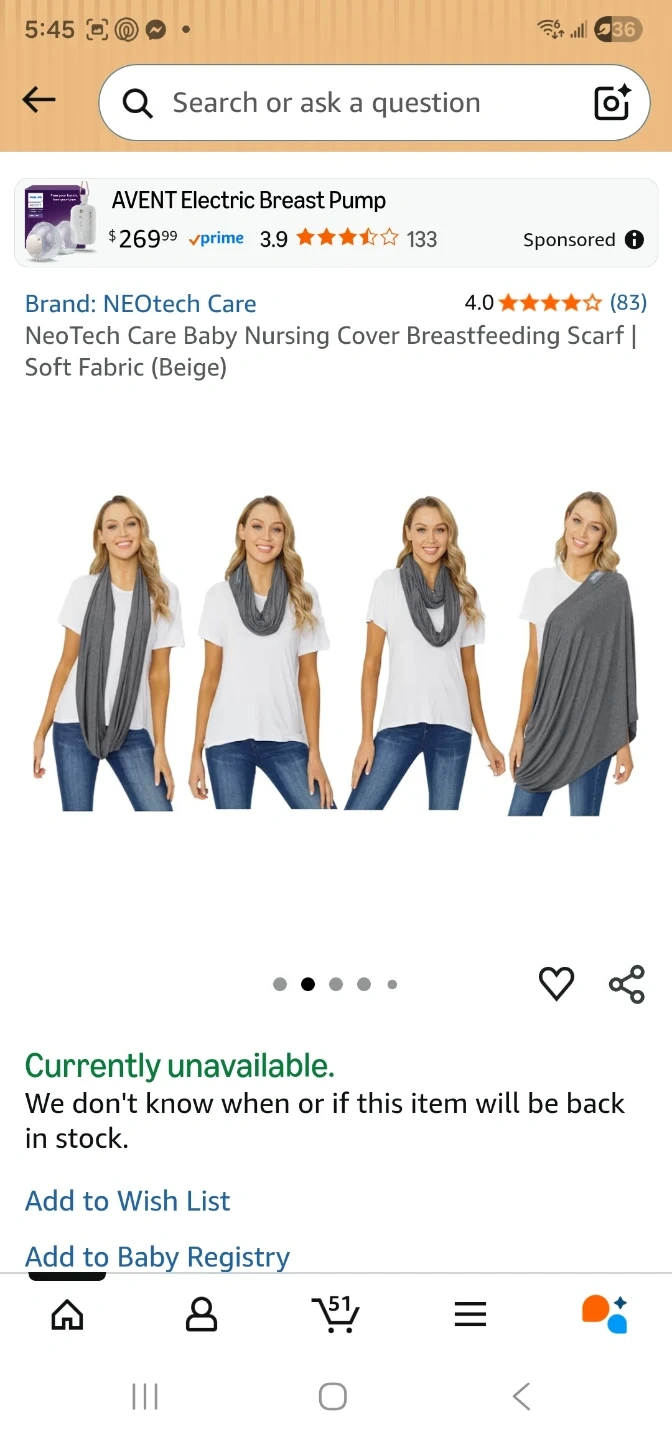Open the account profile tab
672x1440 pixels.
point(201,1314)
